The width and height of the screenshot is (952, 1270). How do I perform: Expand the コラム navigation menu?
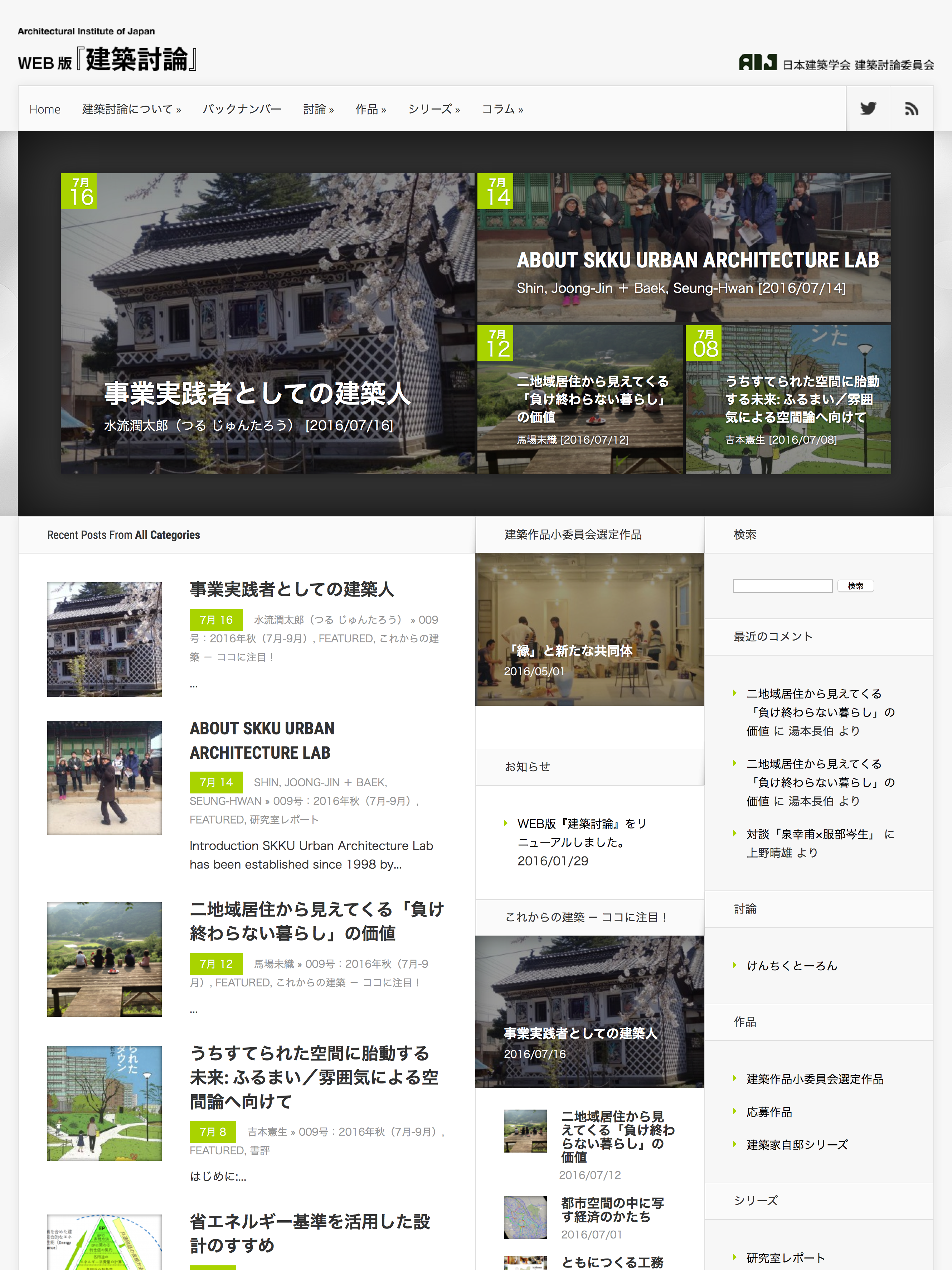coord(502,109)
